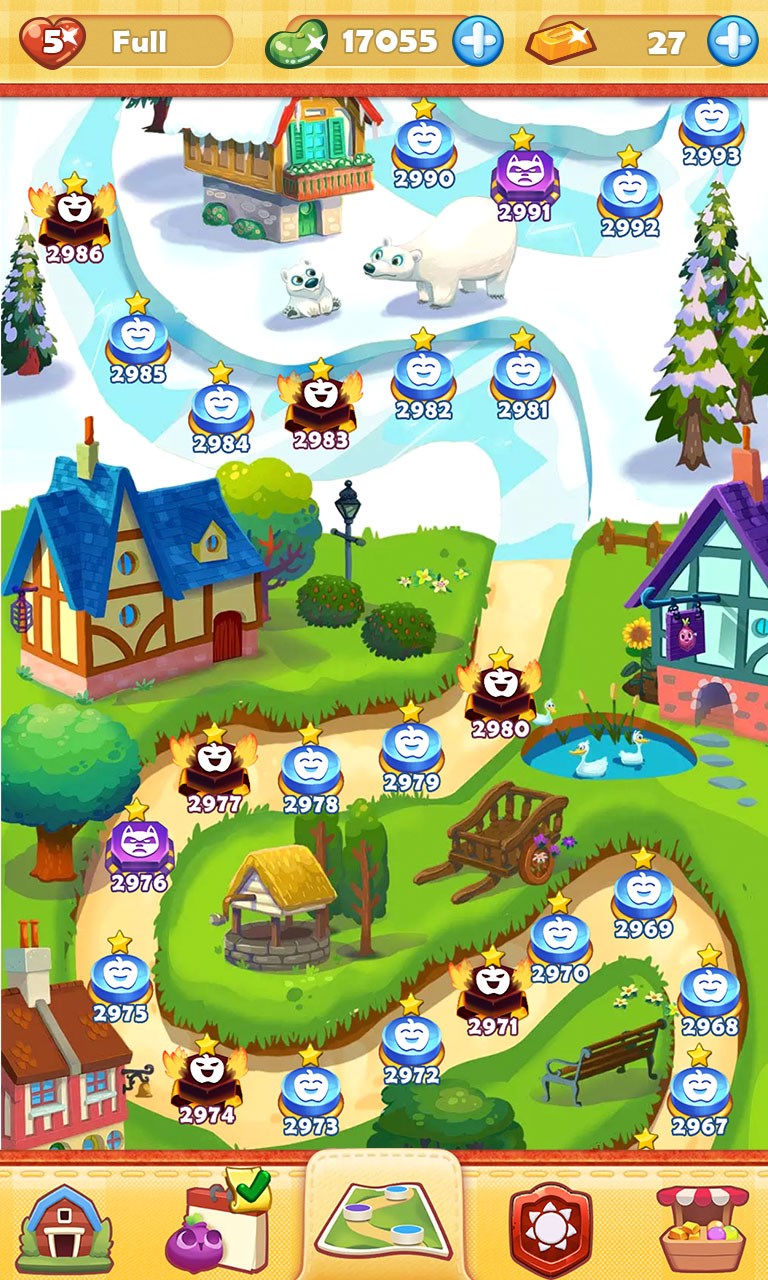Screen dimensions: 768x1280
Task: Switch to the level map tab
Action: click(x=384, y=1220)
